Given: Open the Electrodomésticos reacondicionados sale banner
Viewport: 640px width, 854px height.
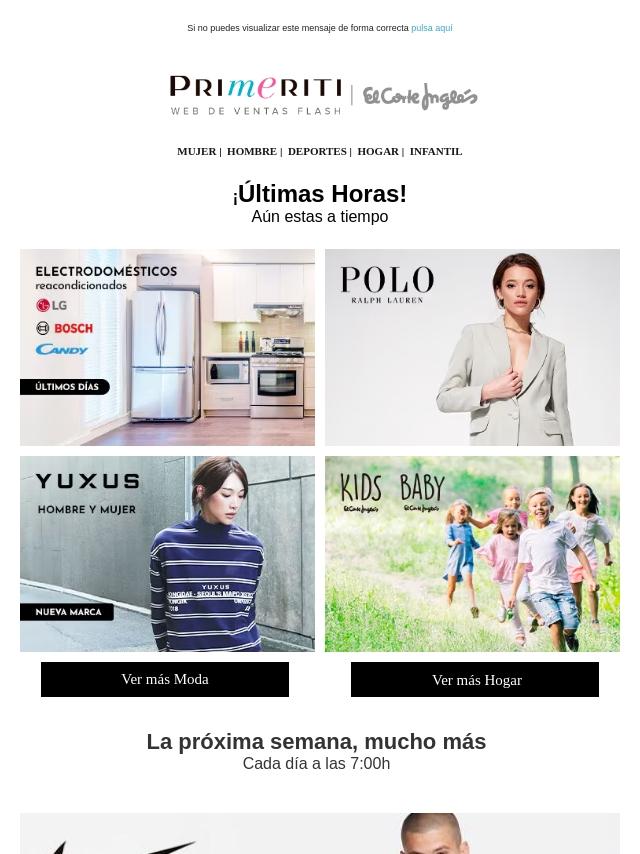Looking at the screenshot, I should click(x=167, y=347).
